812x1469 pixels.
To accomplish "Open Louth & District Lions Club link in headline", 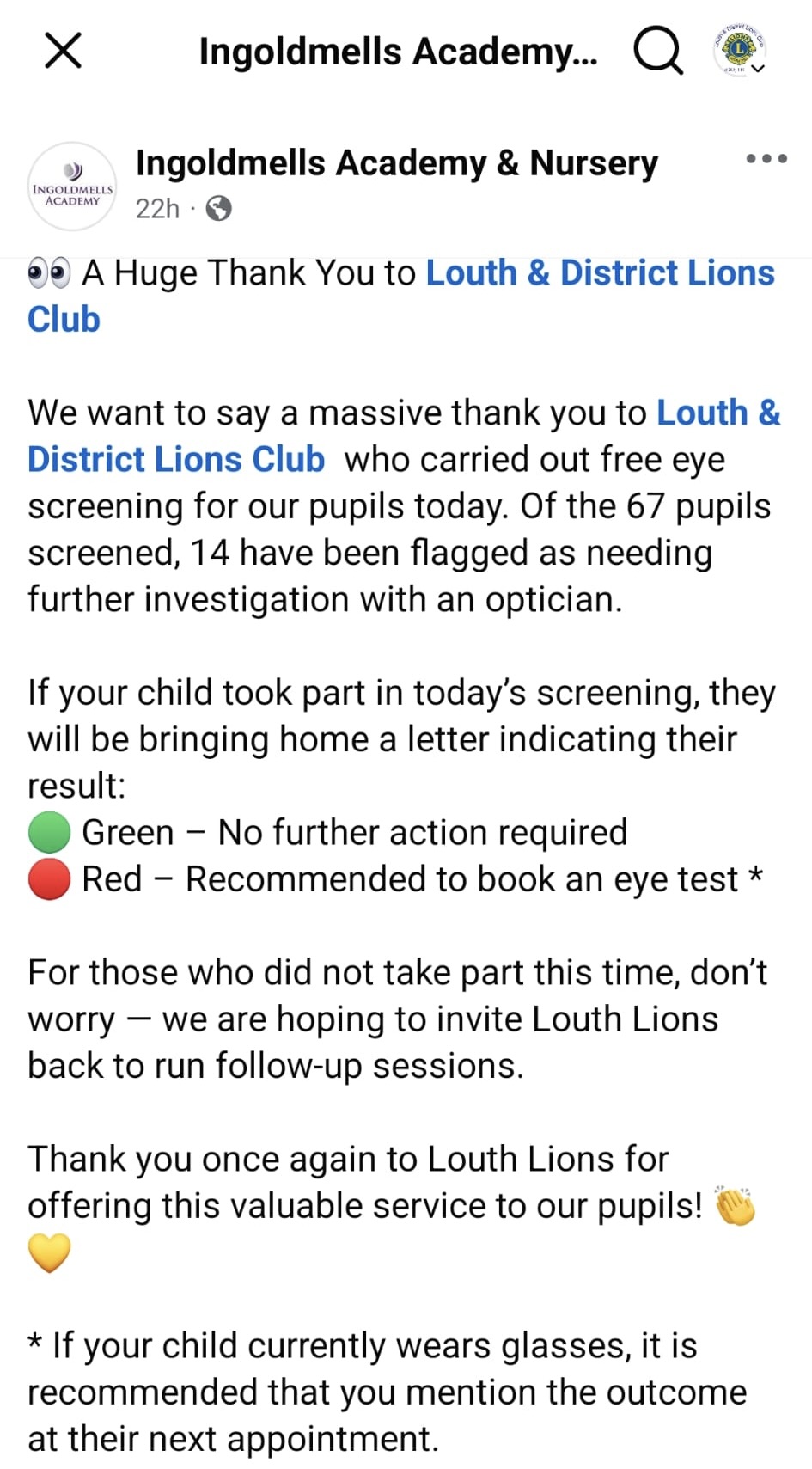I will point(600,273).
